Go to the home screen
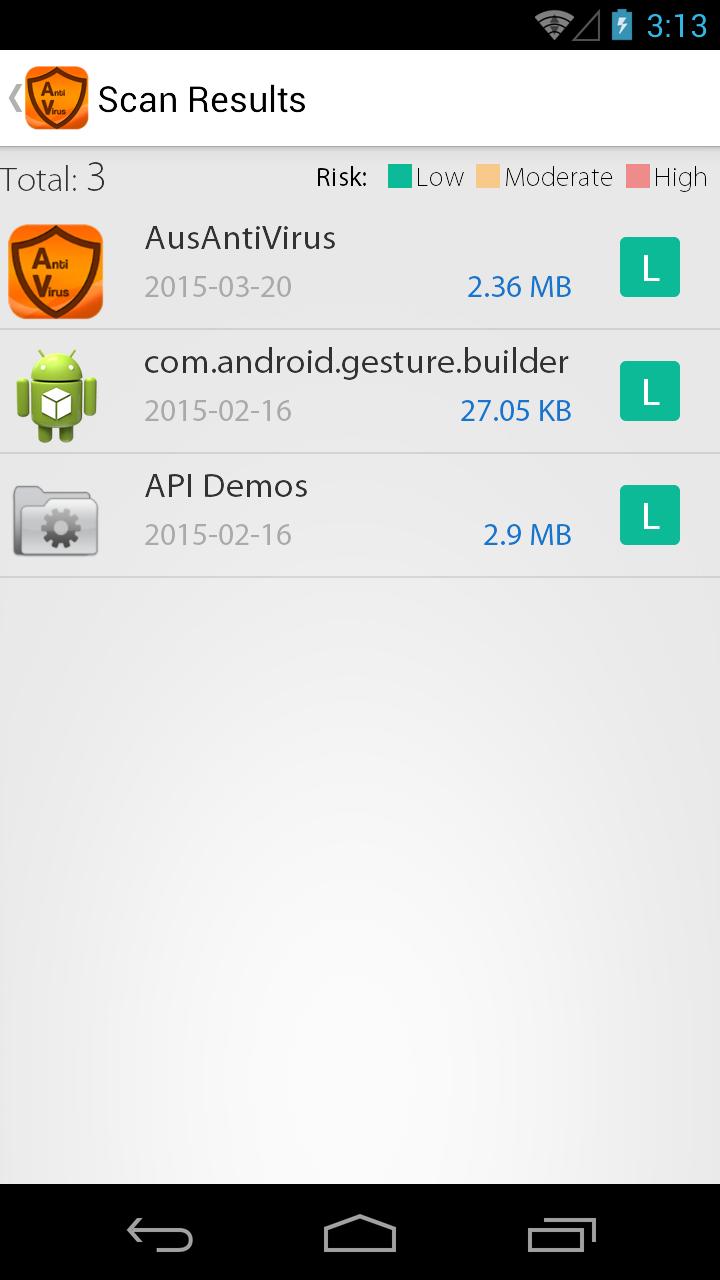The image size is (720, 1280). (360, 1234)
